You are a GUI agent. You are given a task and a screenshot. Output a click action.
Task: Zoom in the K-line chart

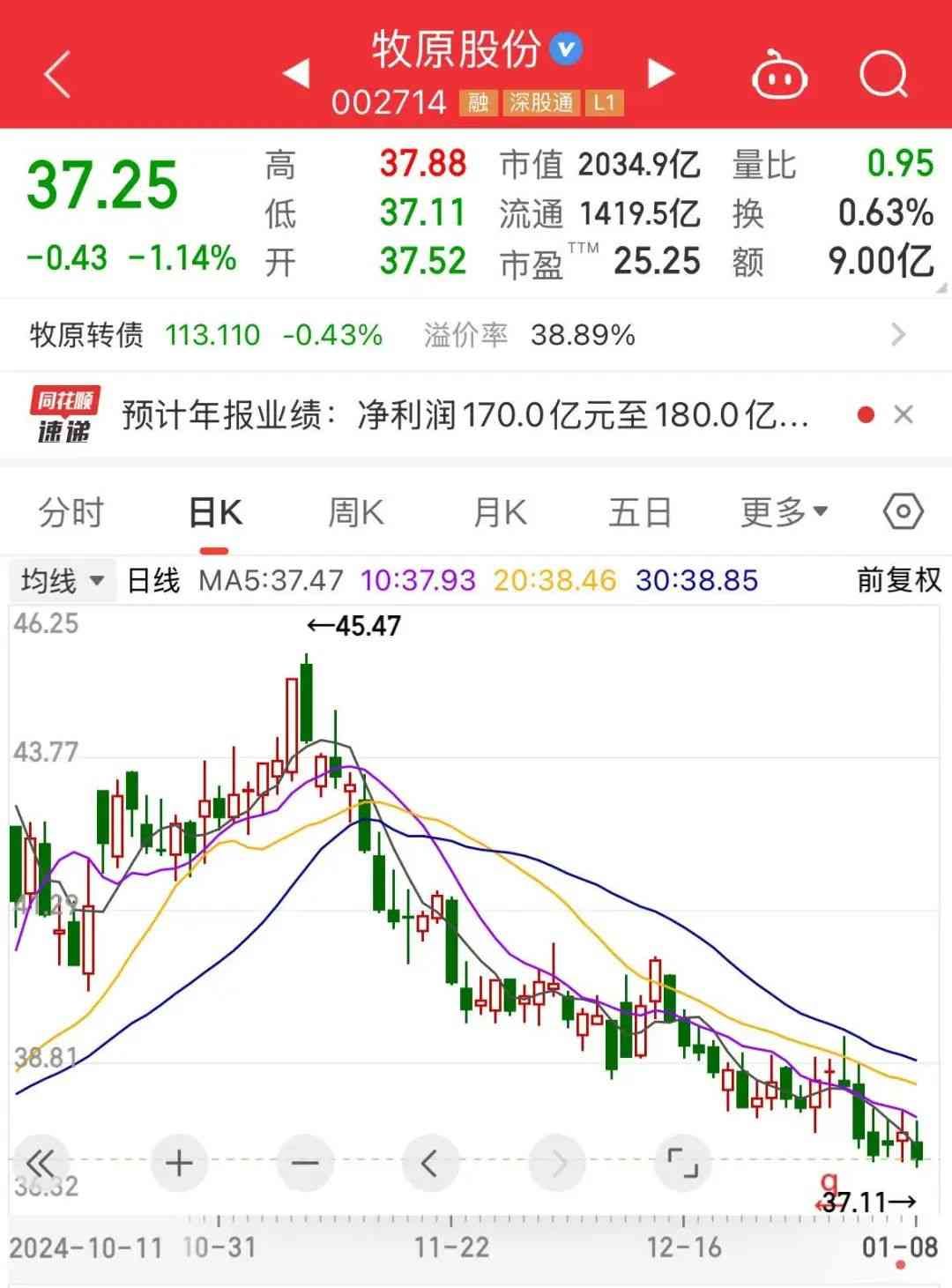pos(179,1164)
